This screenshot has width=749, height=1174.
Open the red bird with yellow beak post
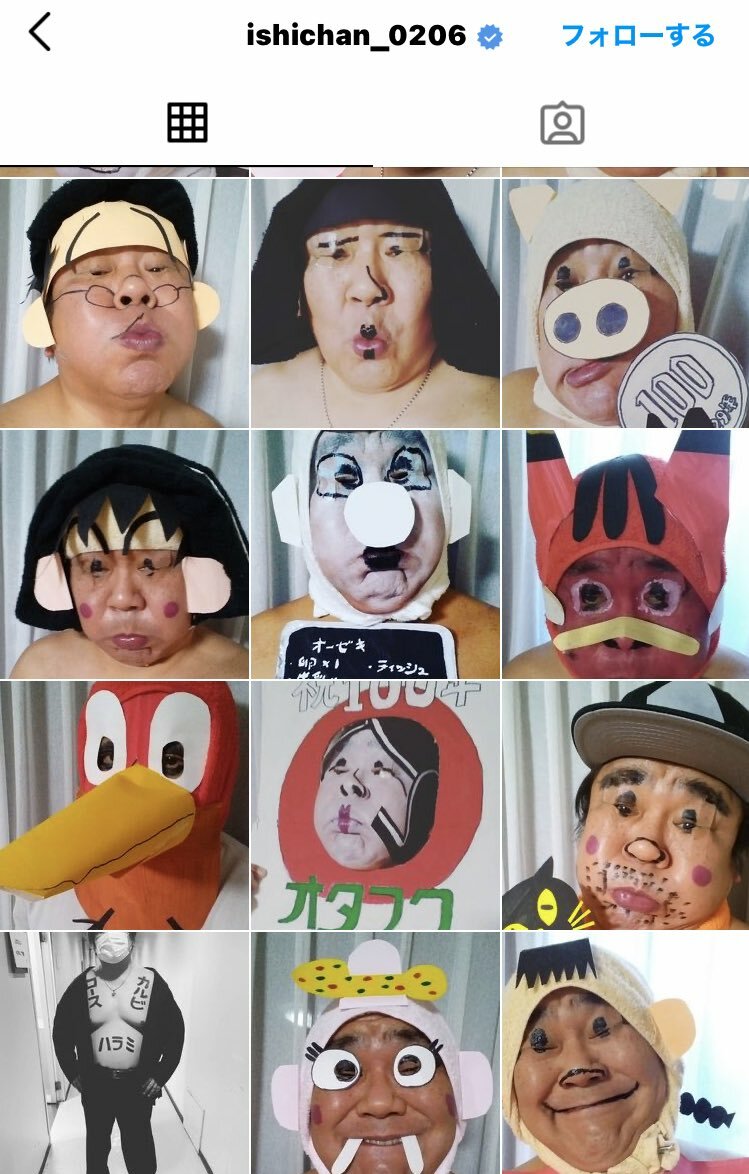tap(124, 805)
